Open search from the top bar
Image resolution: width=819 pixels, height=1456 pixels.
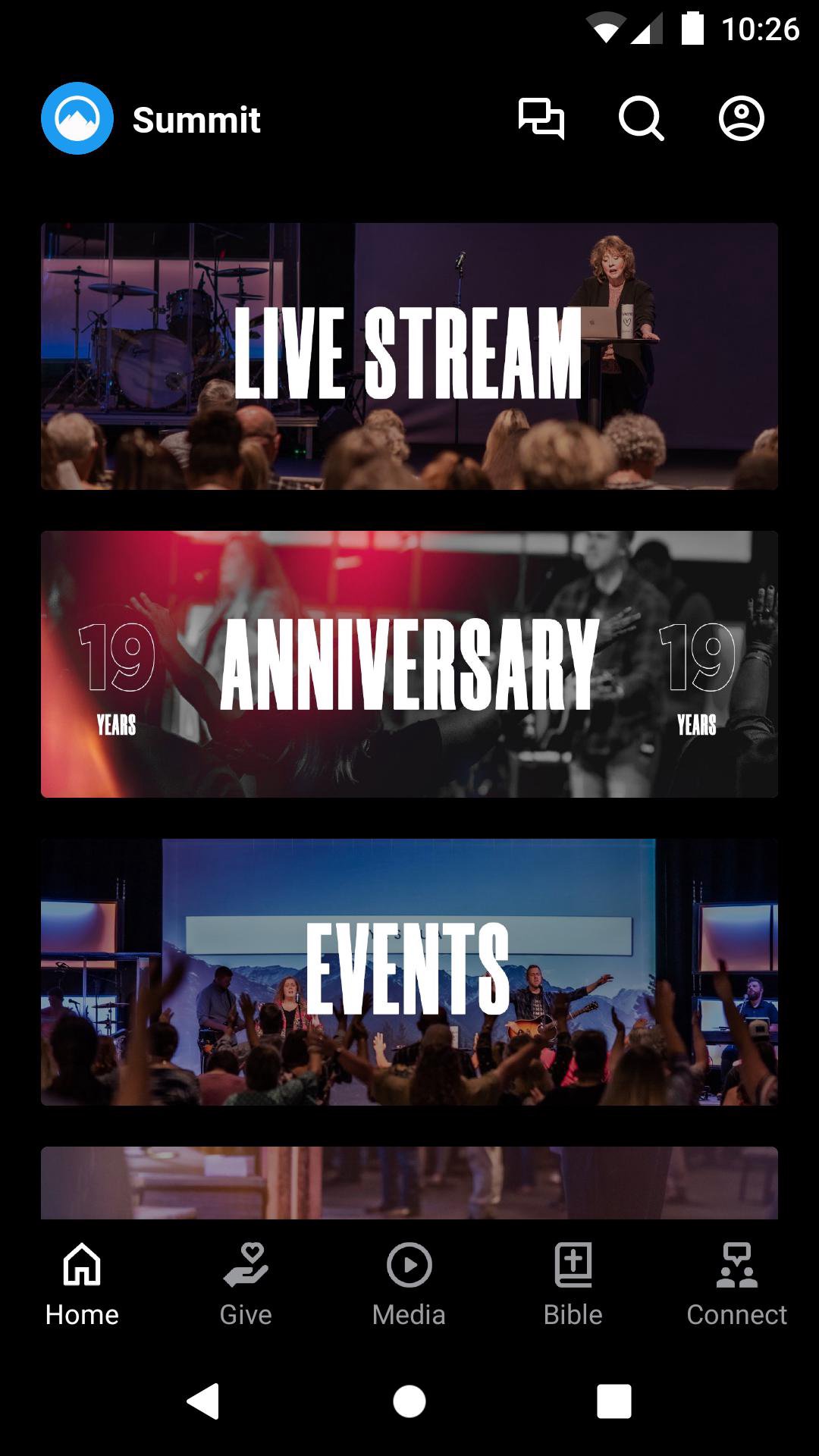tap(641, 119)
